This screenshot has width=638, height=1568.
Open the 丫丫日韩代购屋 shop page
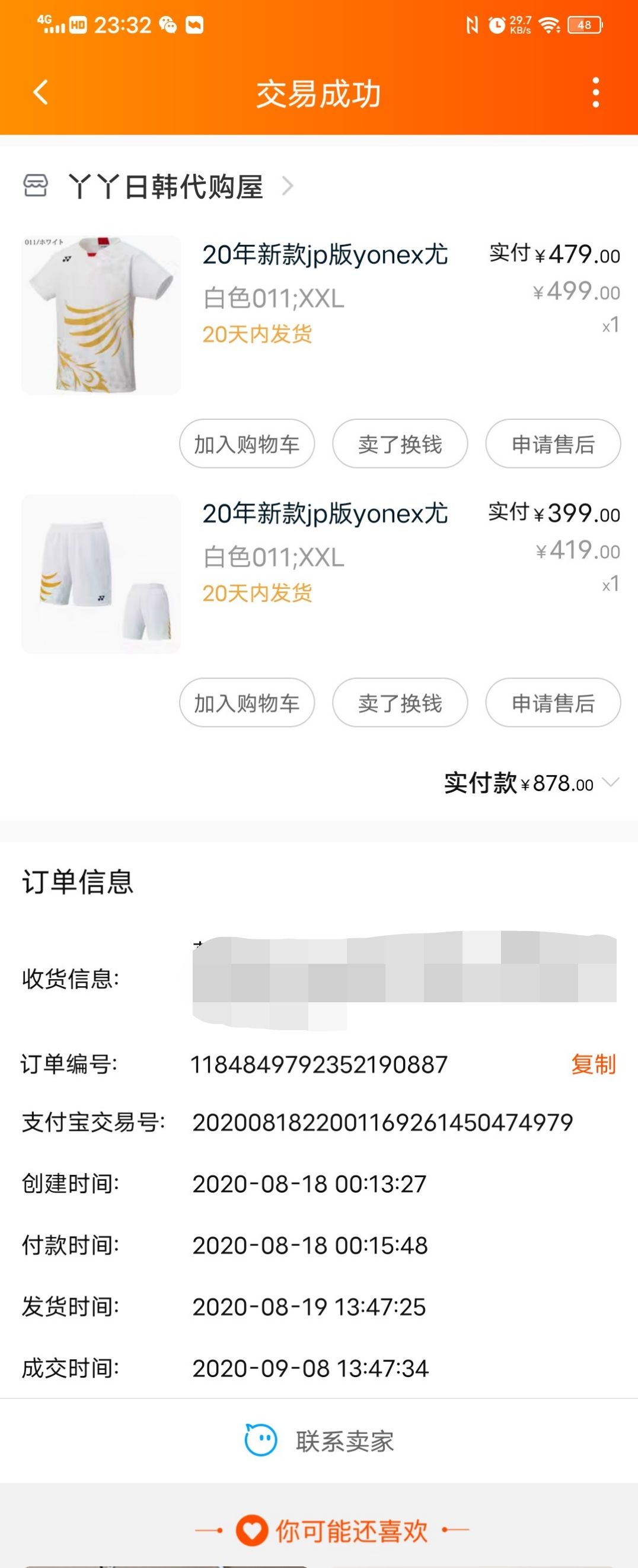164,186
